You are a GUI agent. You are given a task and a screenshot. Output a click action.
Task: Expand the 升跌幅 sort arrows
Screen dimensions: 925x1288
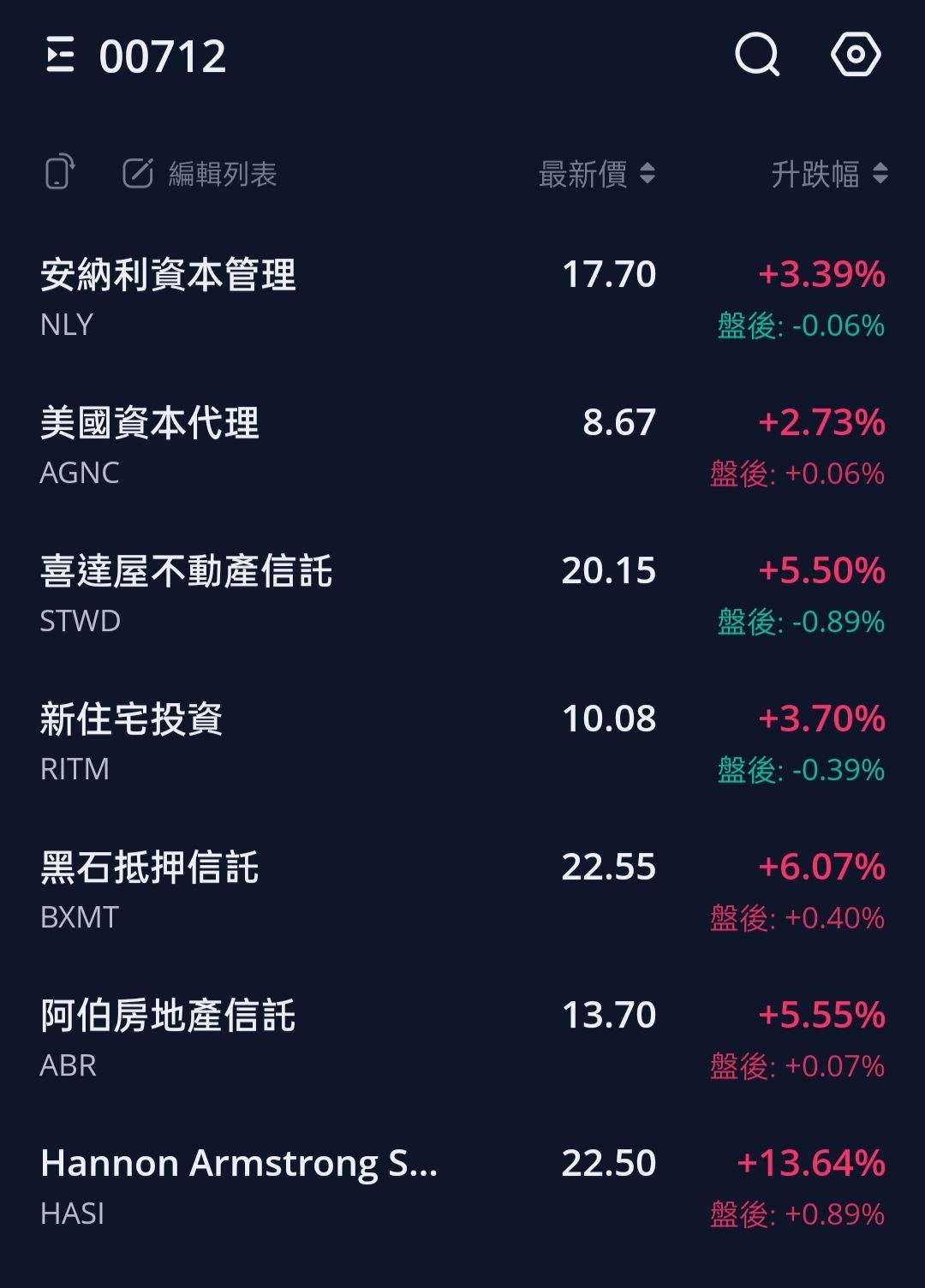click(x=879, y=173)
